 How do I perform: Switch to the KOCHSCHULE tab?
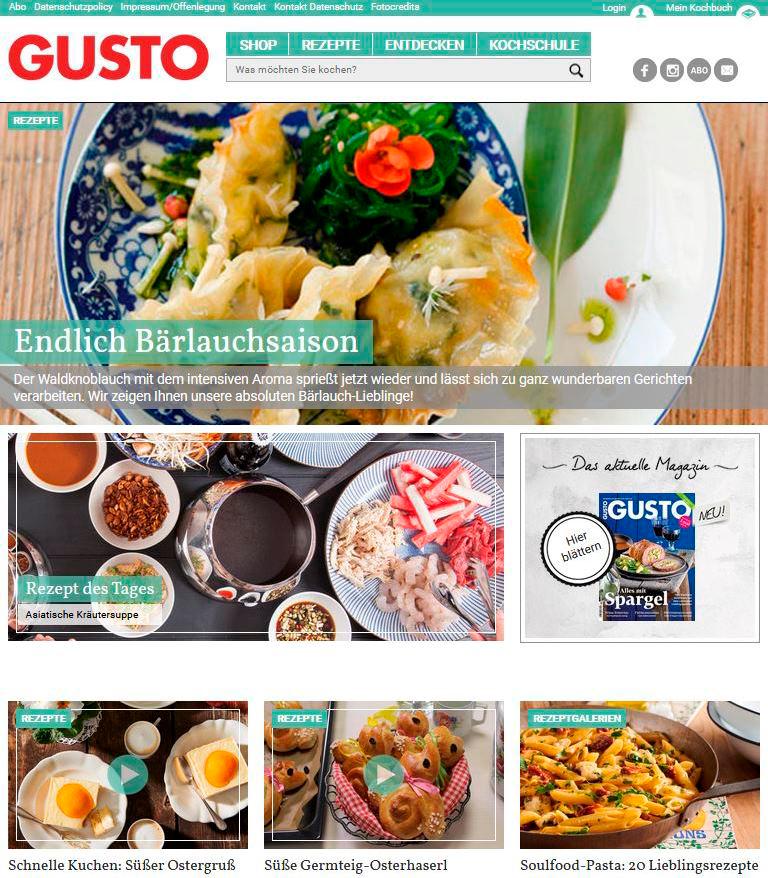click(x=534, y=45)
